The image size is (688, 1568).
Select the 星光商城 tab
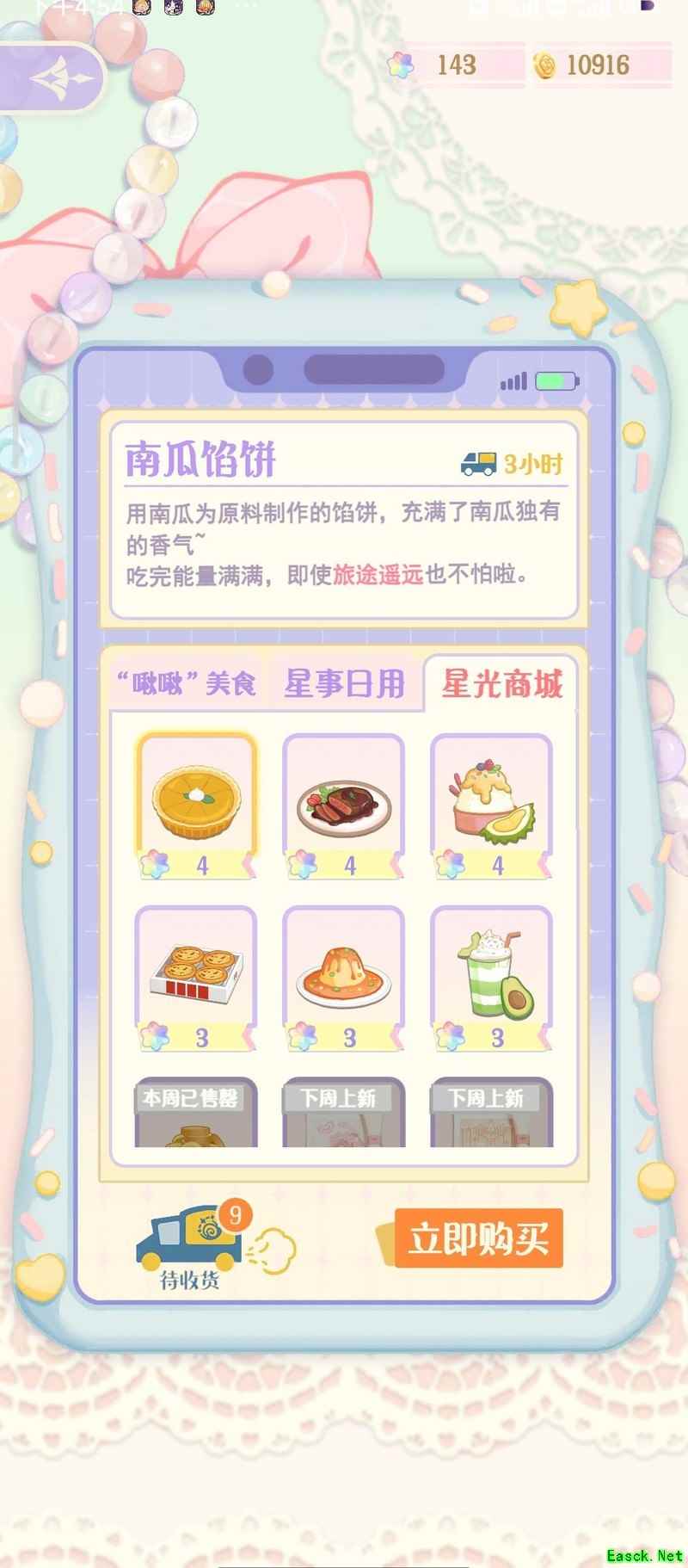pos(502,684)
